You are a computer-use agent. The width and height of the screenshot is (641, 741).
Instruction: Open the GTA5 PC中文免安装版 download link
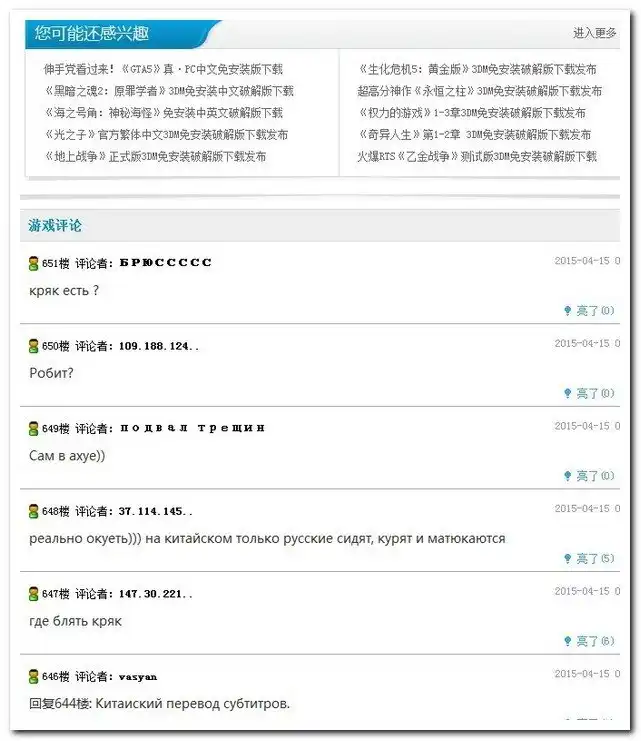click(163, 69)
